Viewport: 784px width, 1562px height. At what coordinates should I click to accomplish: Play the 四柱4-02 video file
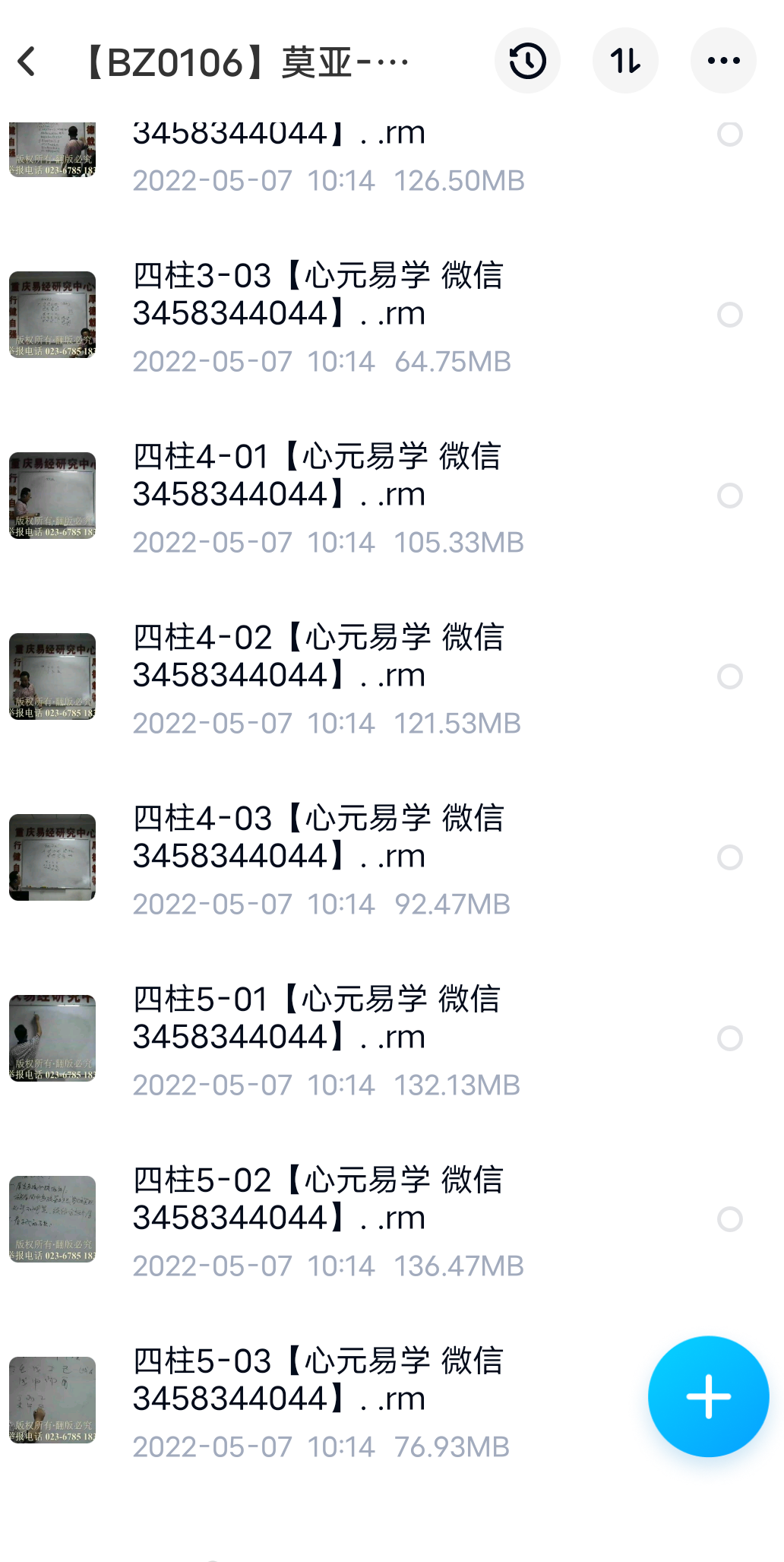pos(319,657)
